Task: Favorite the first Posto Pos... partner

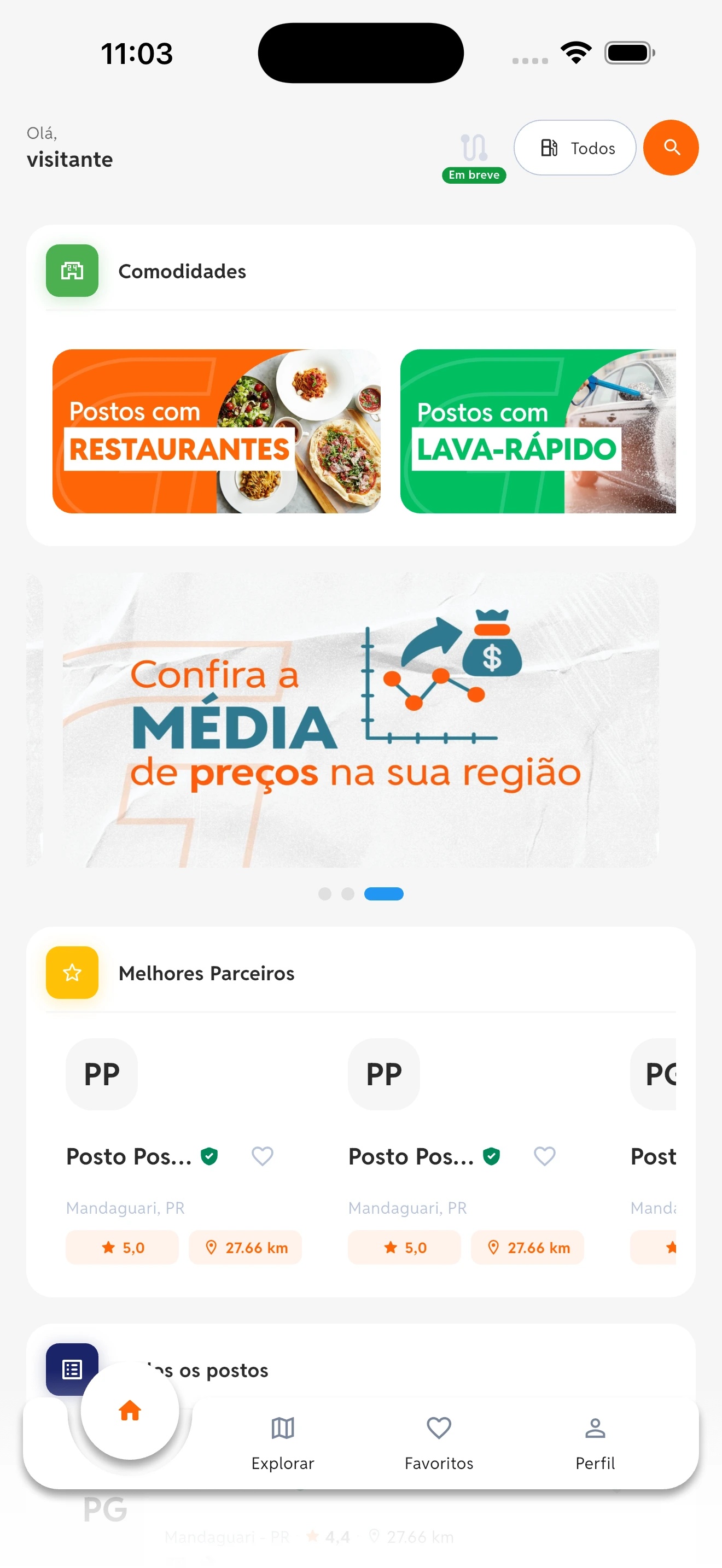Action: click(263, 1156)
